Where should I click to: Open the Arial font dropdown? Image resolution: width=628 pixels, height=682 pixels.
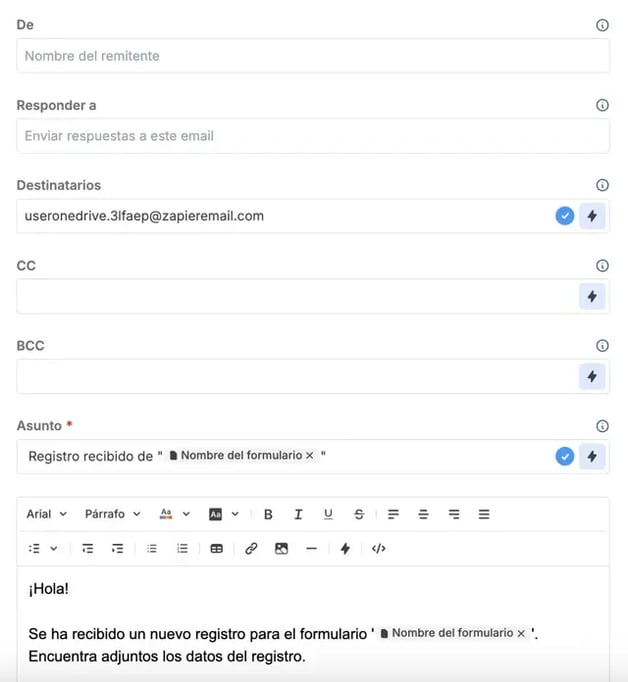point(46,514)
